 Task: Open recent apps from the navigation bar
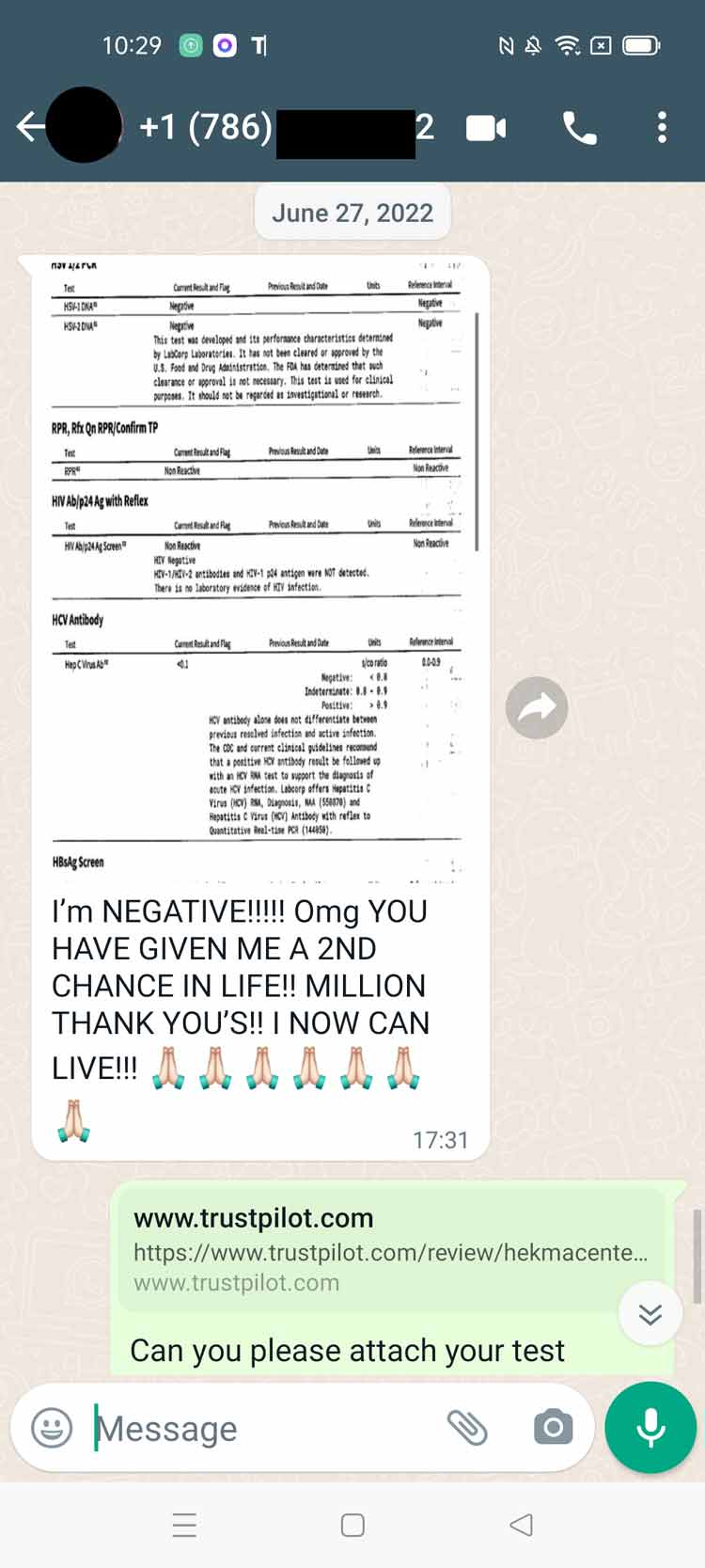point(185,1525)
